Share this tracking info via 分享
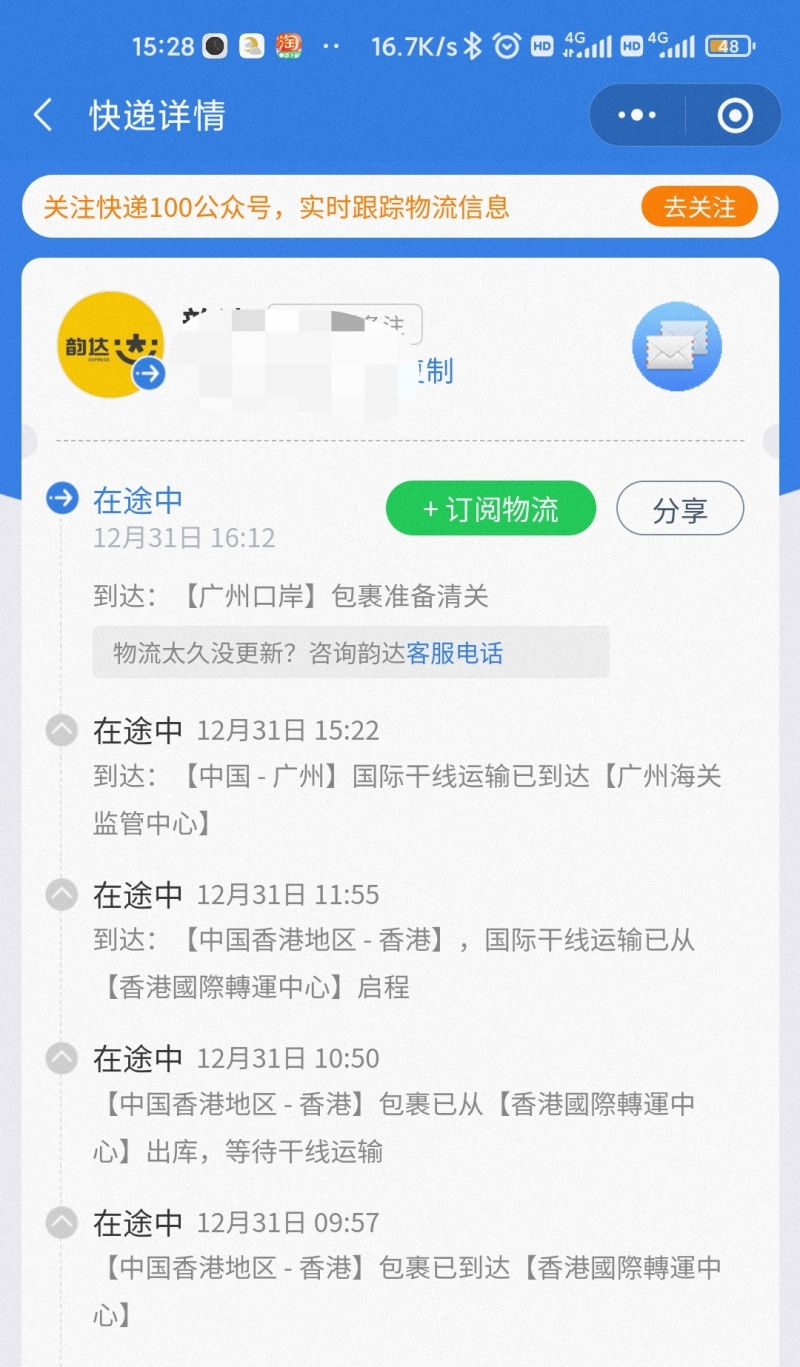 click(680, 510)
